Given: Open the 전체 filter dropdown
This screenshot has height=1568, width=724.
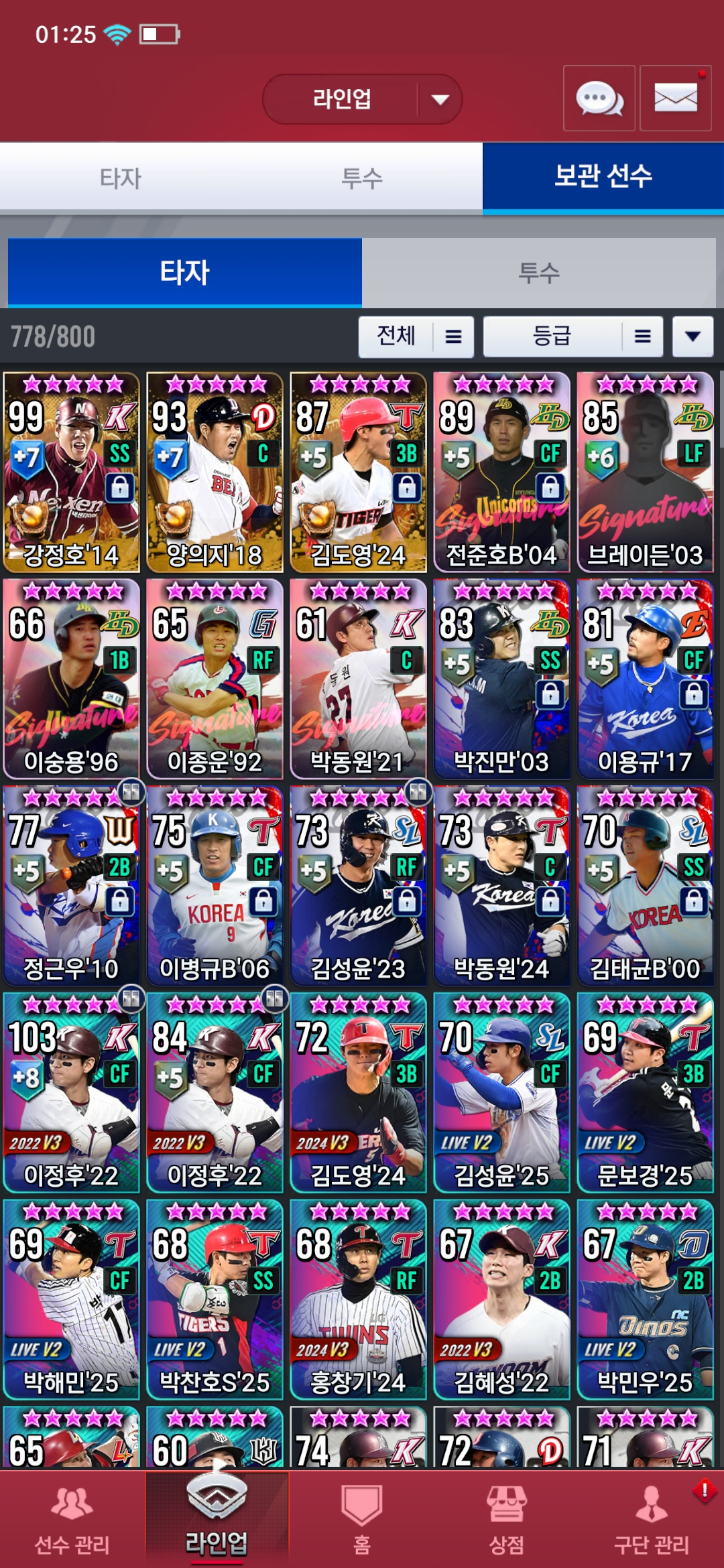Looking at the screenshot, I should 416,336.
